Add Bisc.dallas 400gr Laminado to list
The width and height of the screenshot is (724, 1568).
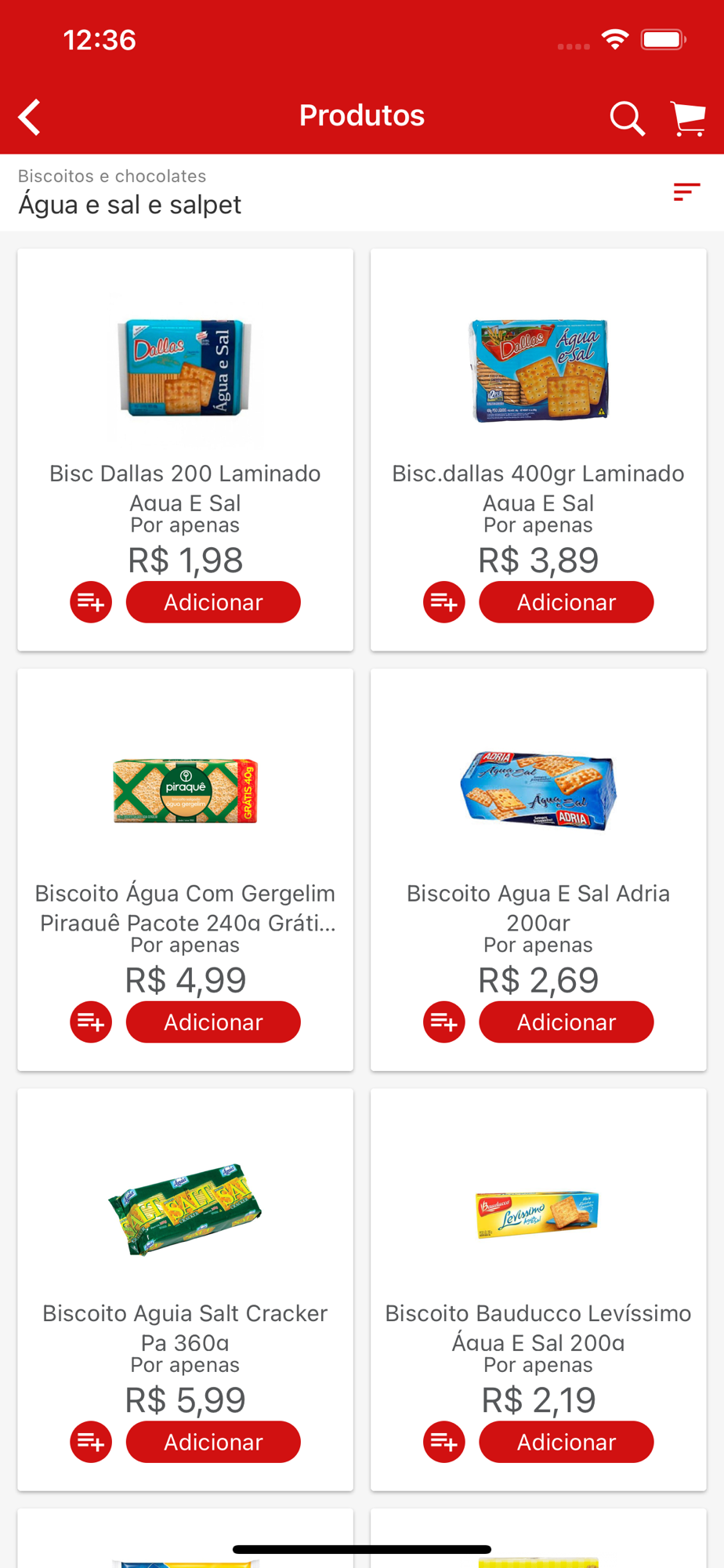point(444,602)
